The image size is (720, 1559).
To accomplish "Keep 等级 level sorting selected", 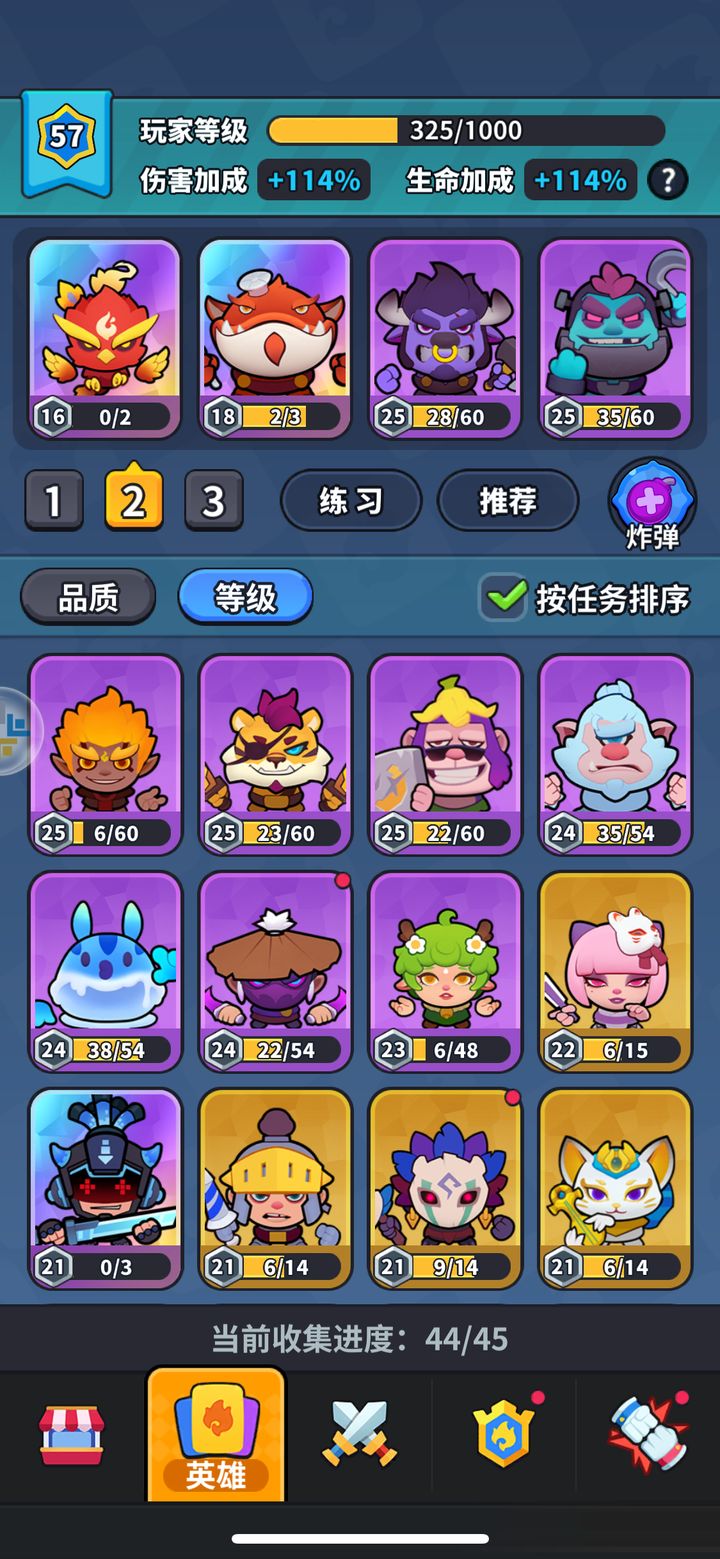I will [244, 597].
